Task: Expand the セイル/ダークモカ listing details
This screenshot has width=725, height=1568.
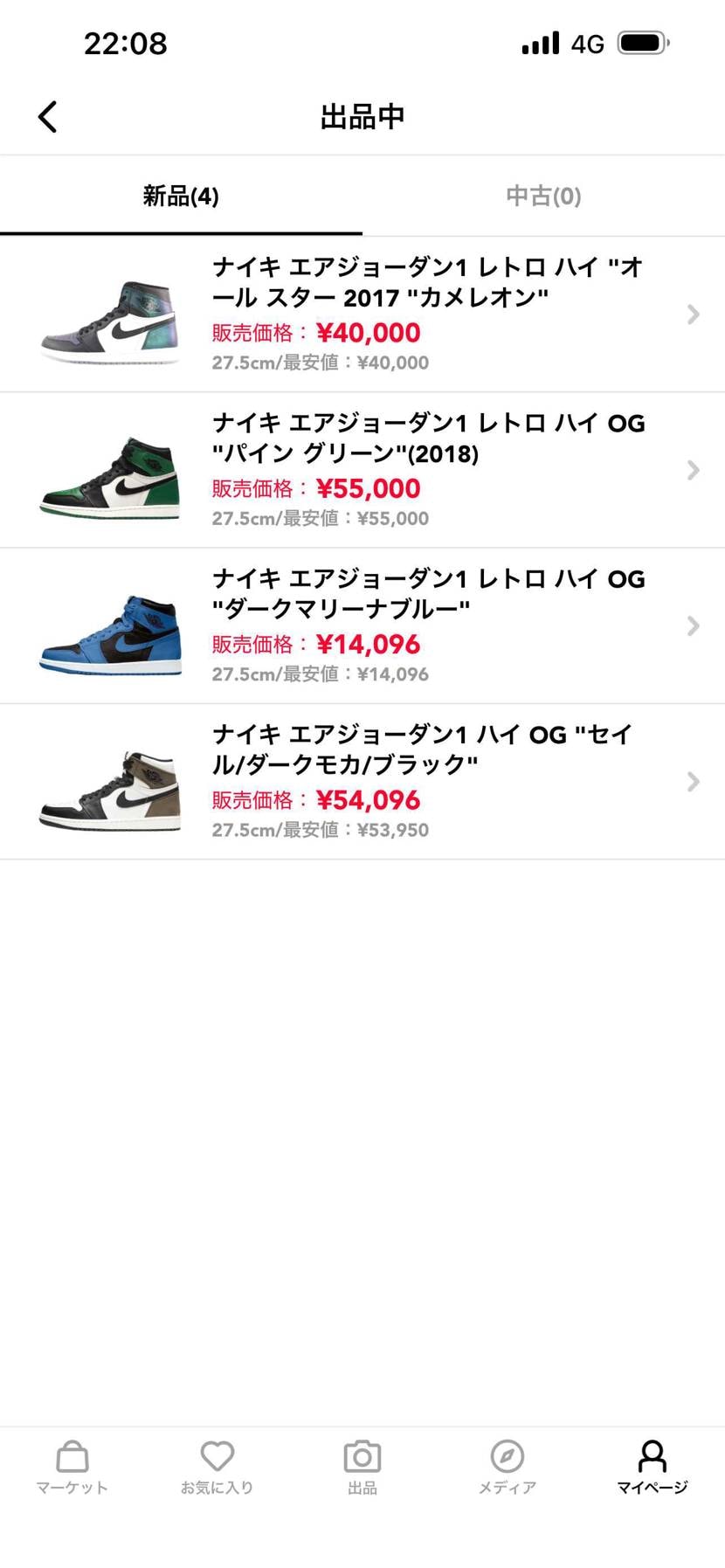Action: pyautogui.click(x=693, y=781)
